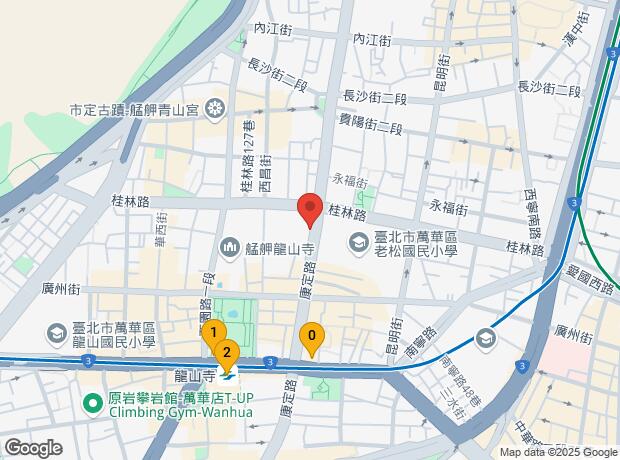The image size is (620, 460).
Task: Open the 艋舺青山宮 historic site marker
Action: (x=214, y=108)
